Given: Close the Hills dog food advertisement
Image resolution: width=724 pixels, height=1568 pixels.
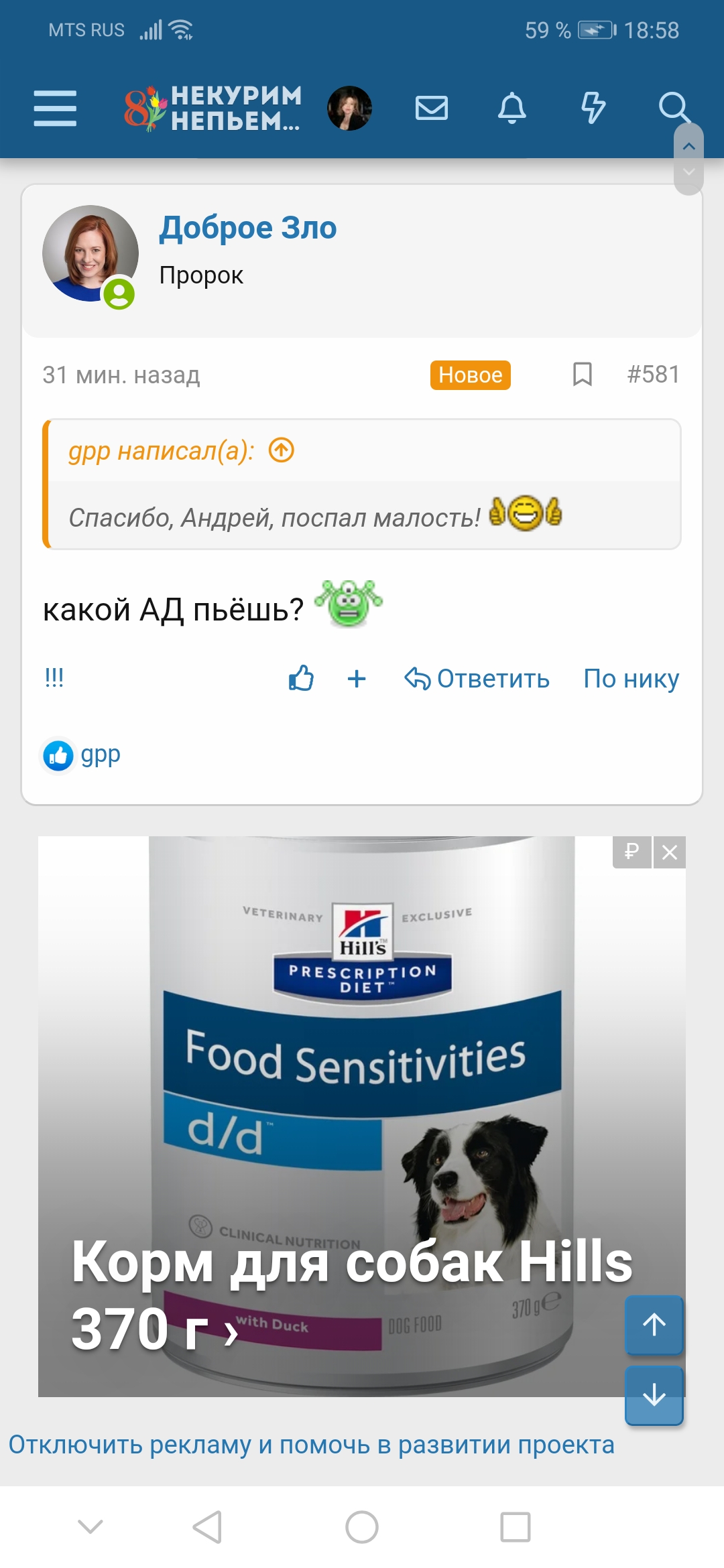Looking at the screenshot, I should point(670,851).
